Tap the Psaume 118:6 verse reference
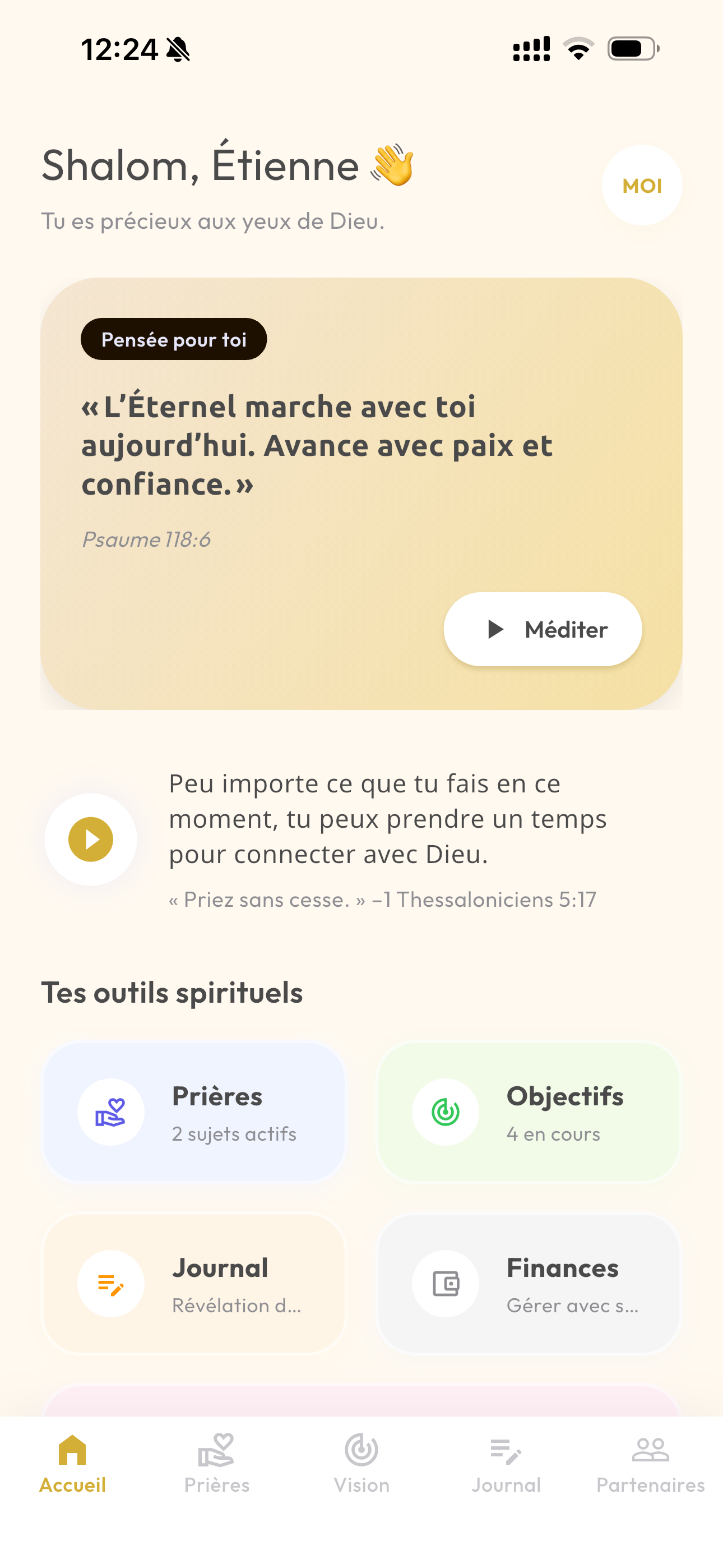The width and height of the screenshot is (723, 1568). point(147,539)
